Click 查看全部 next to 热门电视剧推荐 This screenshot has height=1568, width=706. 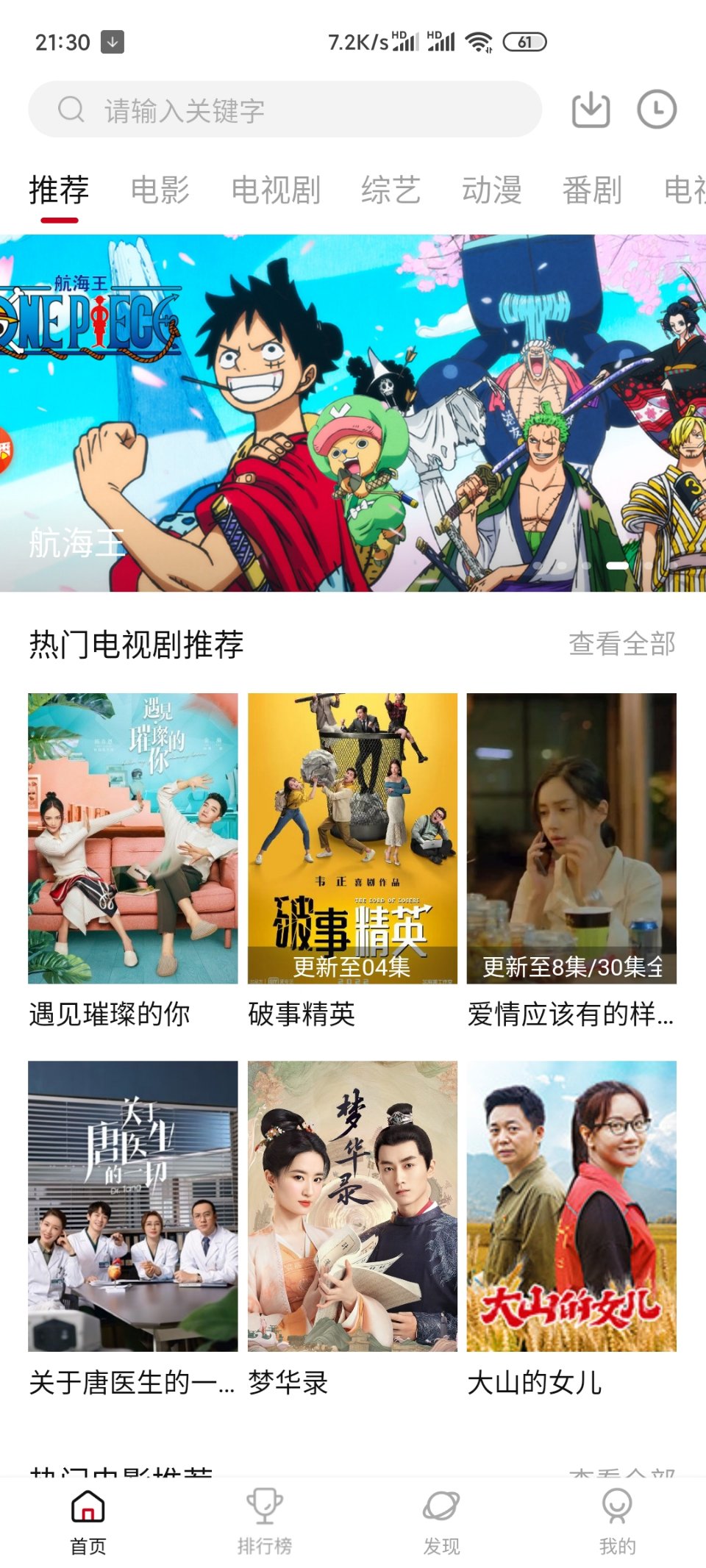[621, 643]
